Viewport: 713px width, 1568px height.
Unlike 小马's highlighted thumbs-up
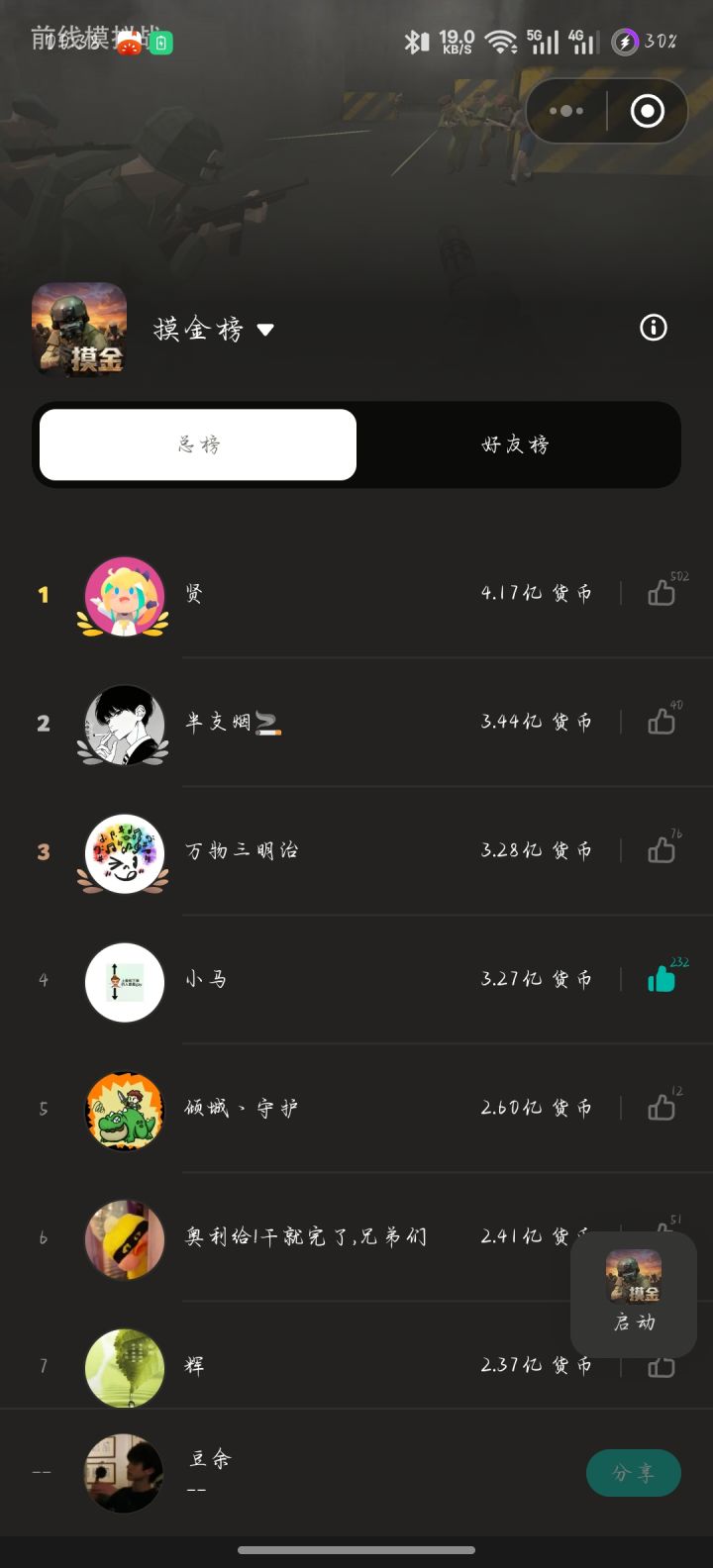coord(662,979)
